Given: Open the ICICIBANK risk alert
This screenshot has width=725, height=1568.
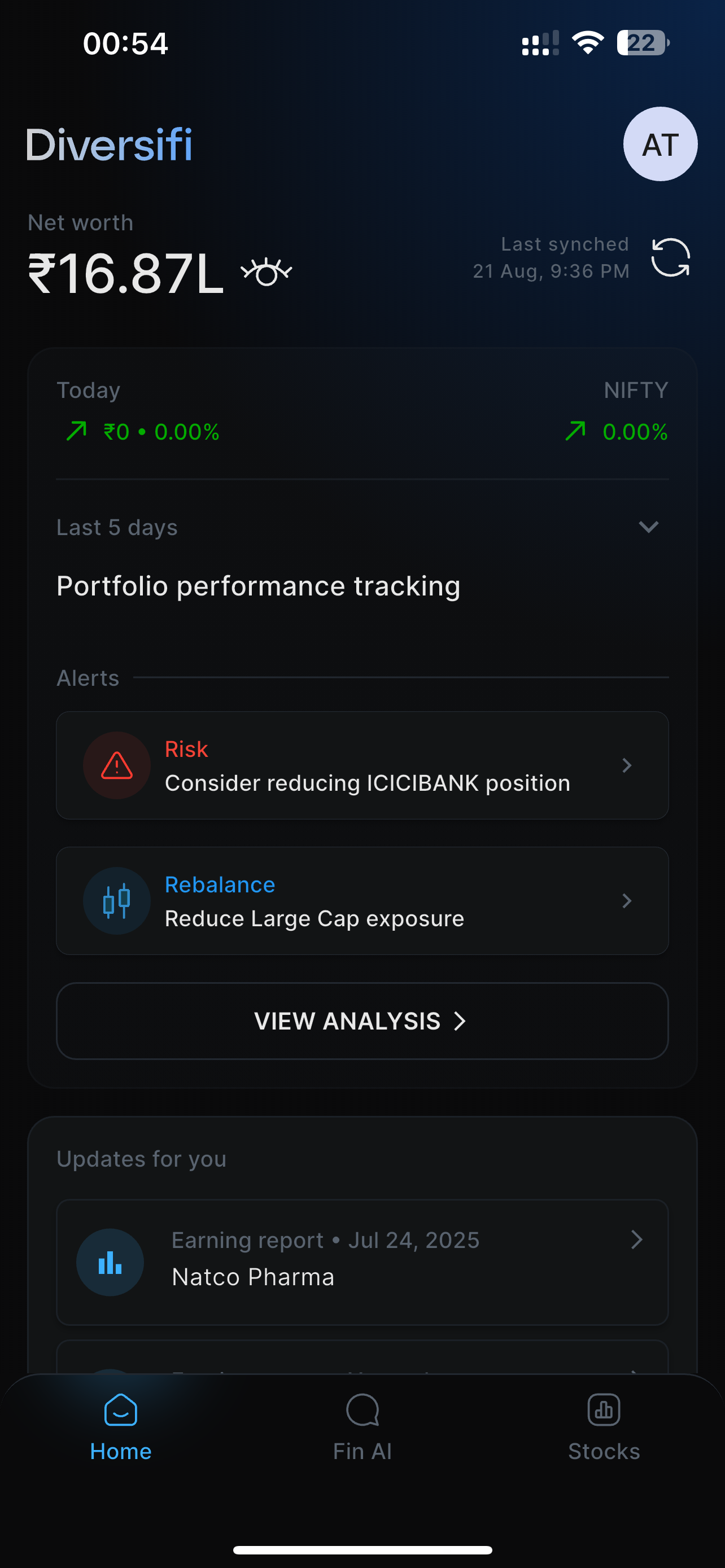Looking at the screenshot, I should 362,765.
